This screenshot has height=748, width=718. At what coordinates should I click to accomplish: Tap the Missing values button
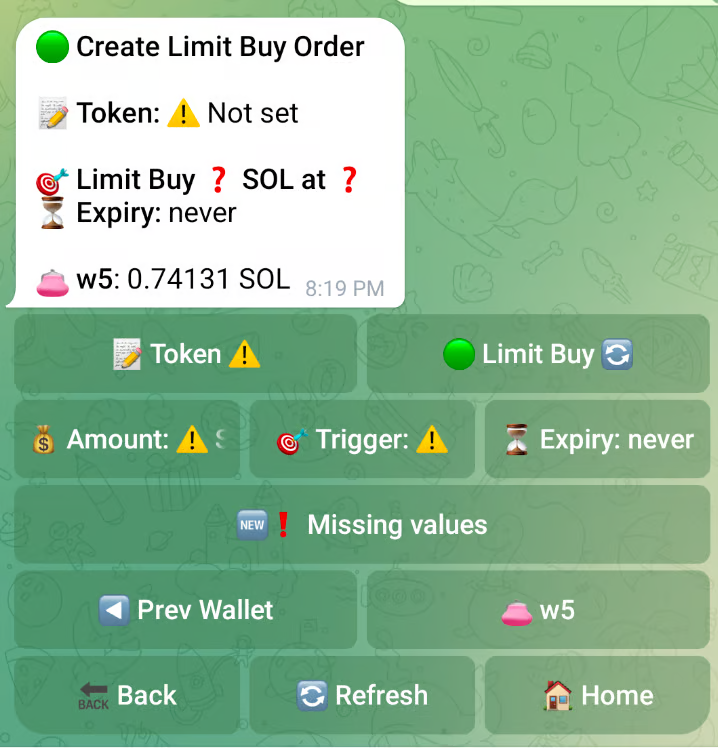362,525
